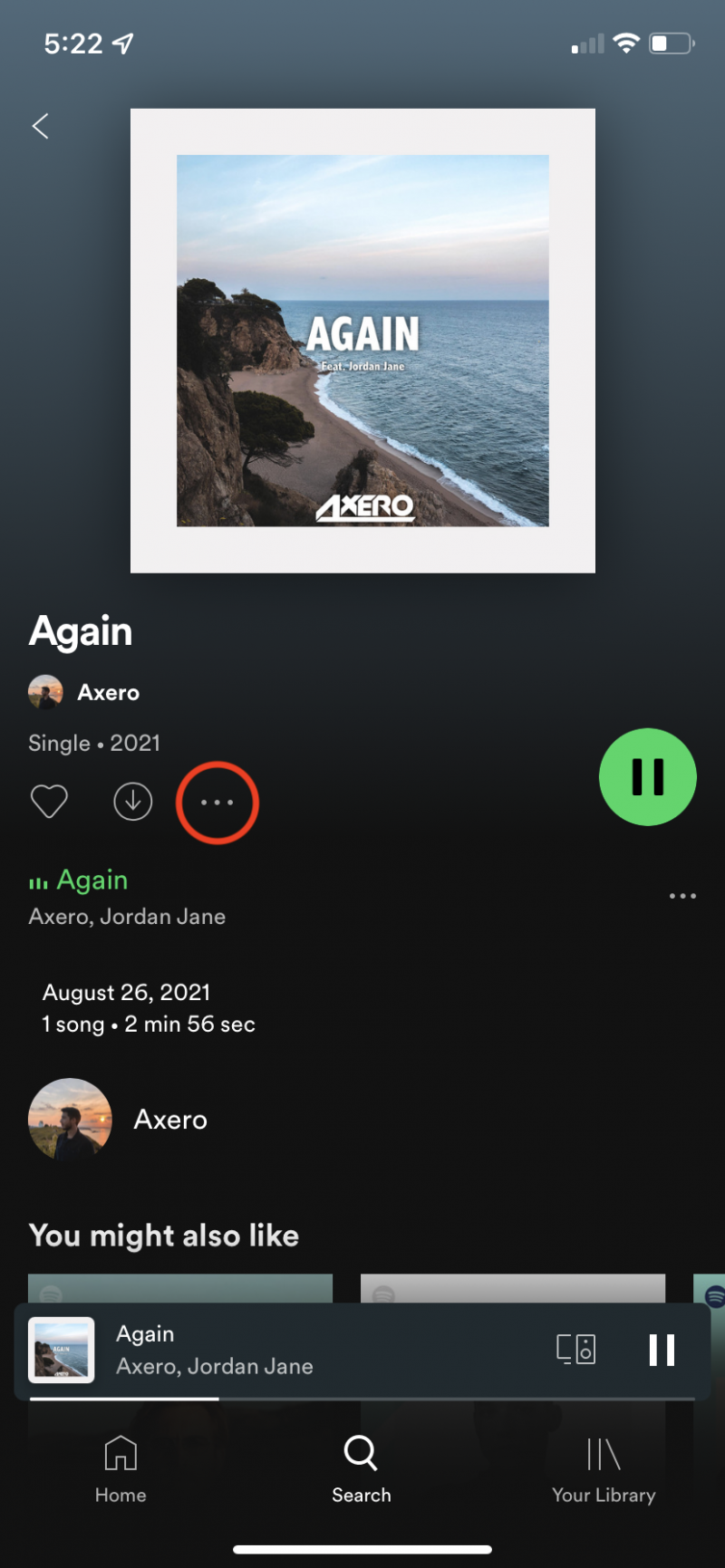This screenshot has width=725, height=1568.
Task: Like the Again single with the heart
Action: (49, 802)
